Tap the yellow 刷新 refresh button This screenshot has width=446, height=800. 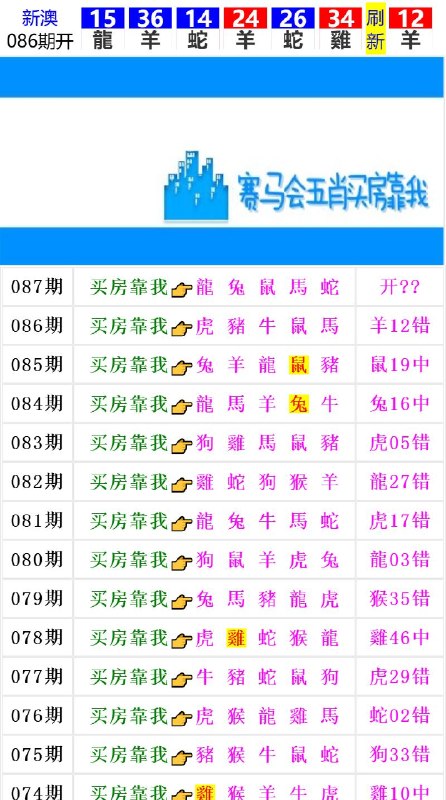[x=375, y=29]
